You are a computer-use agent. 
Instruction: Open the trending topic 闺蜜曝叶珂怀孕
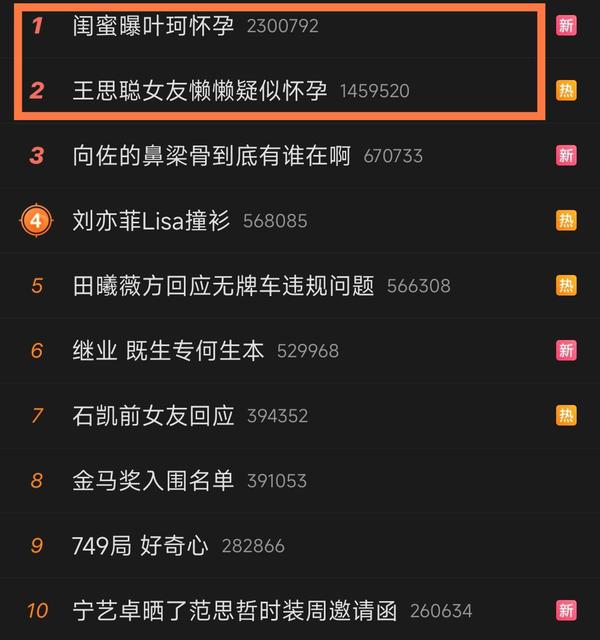(153, 25)
